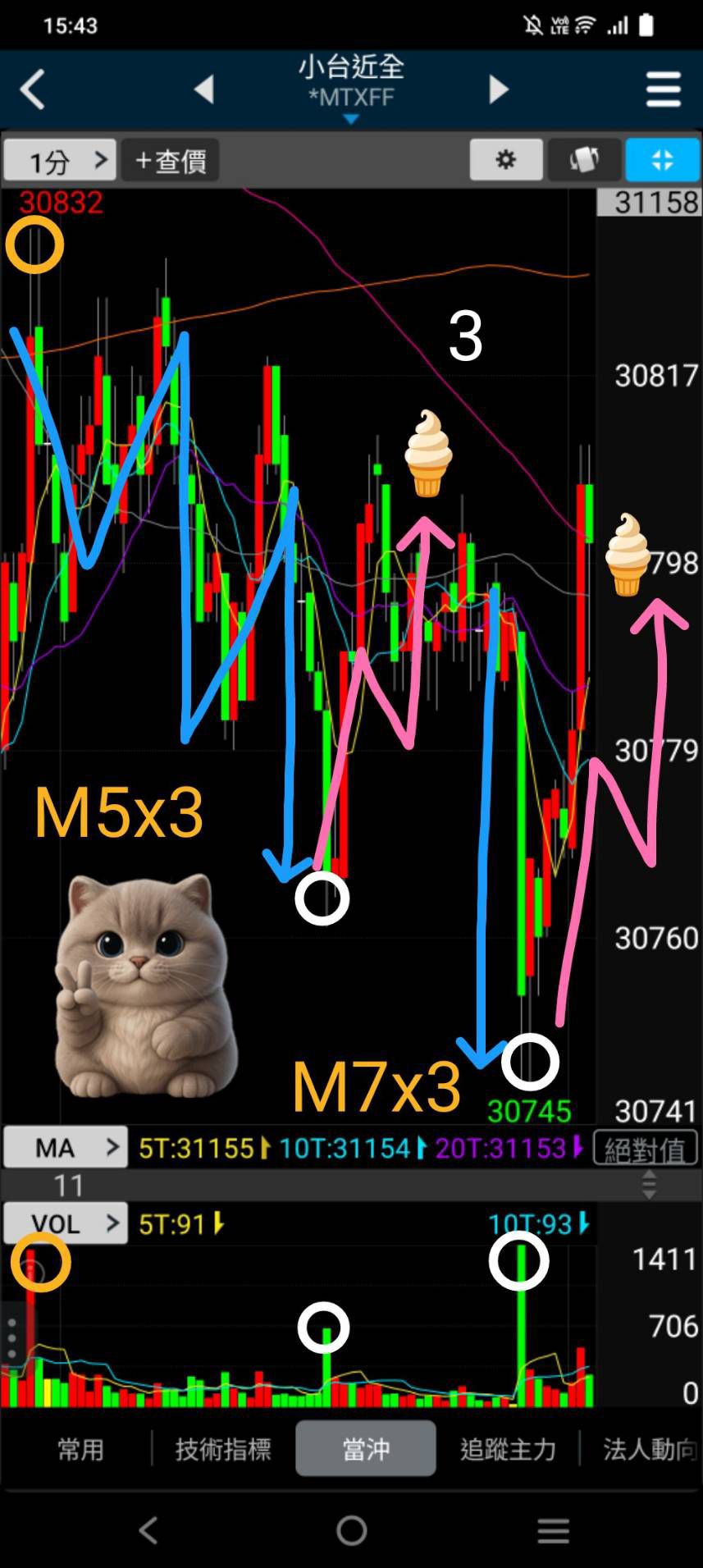Image resolution: width=703 pixels, height=1568 pixels.
Task: Toggle fullscreen chart mode
Action: (662, 159)
